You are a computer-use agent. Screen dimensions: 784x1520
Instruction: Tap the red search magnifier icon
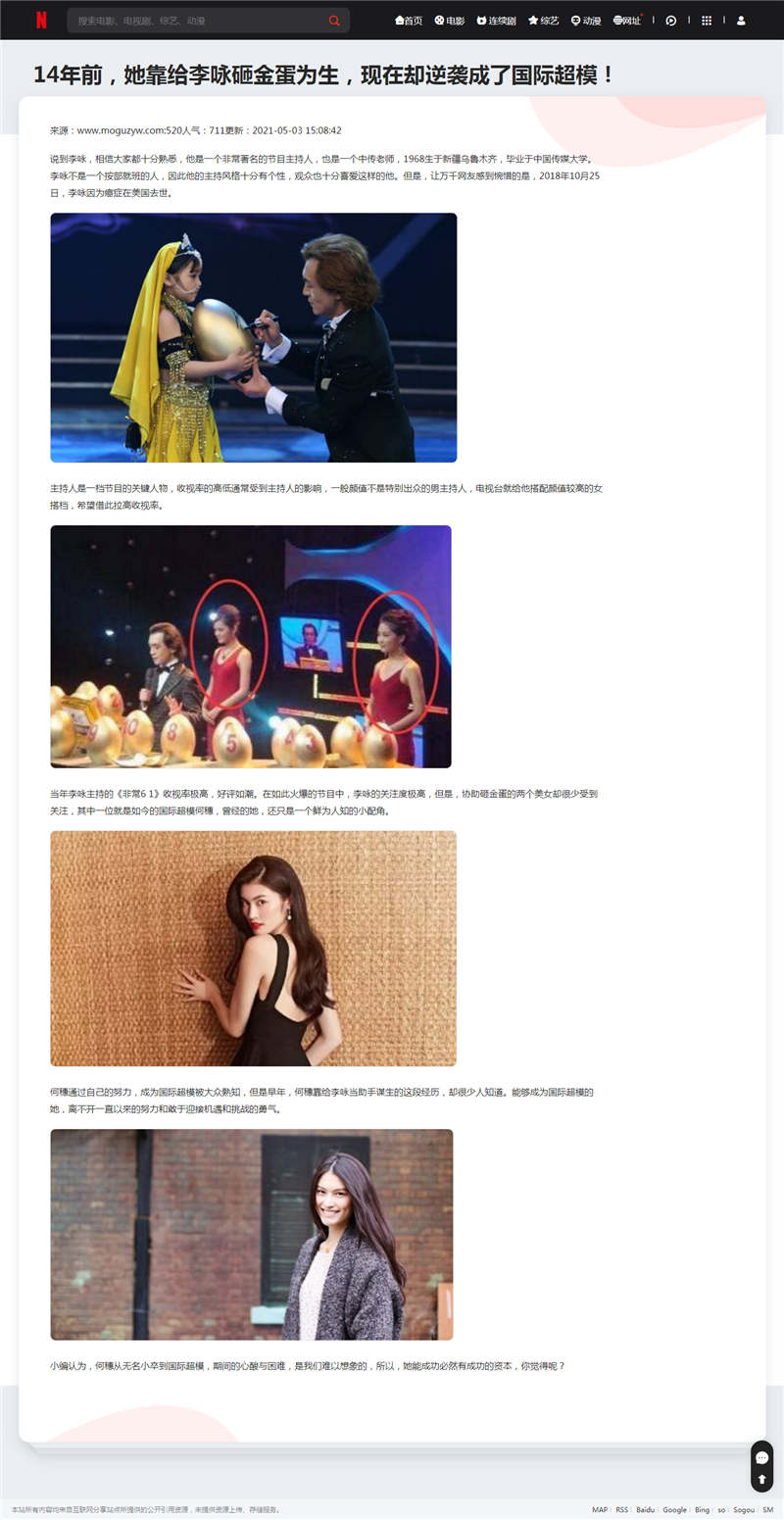coord(334,21)
